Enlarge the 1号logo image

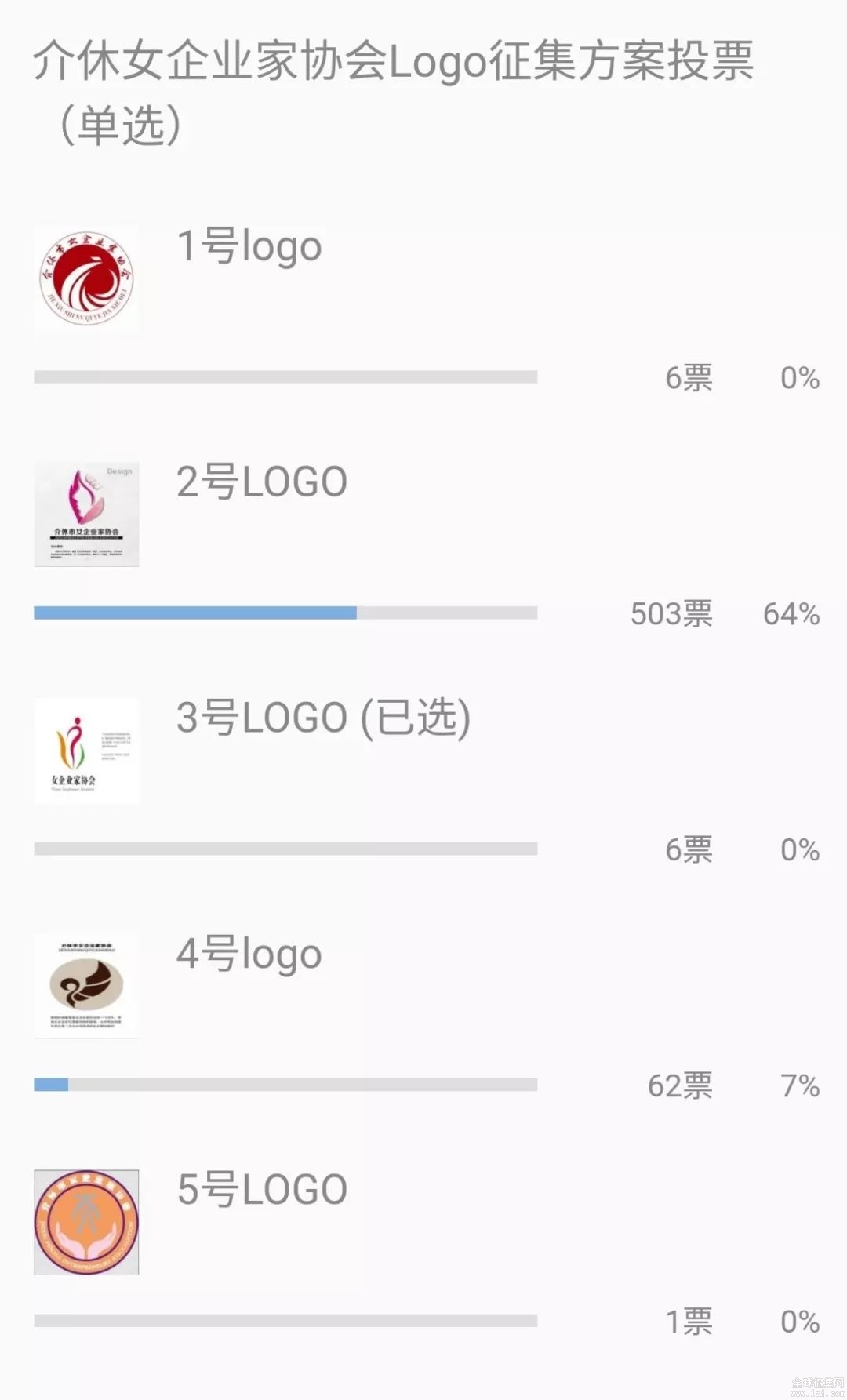(x=86, y=278)
